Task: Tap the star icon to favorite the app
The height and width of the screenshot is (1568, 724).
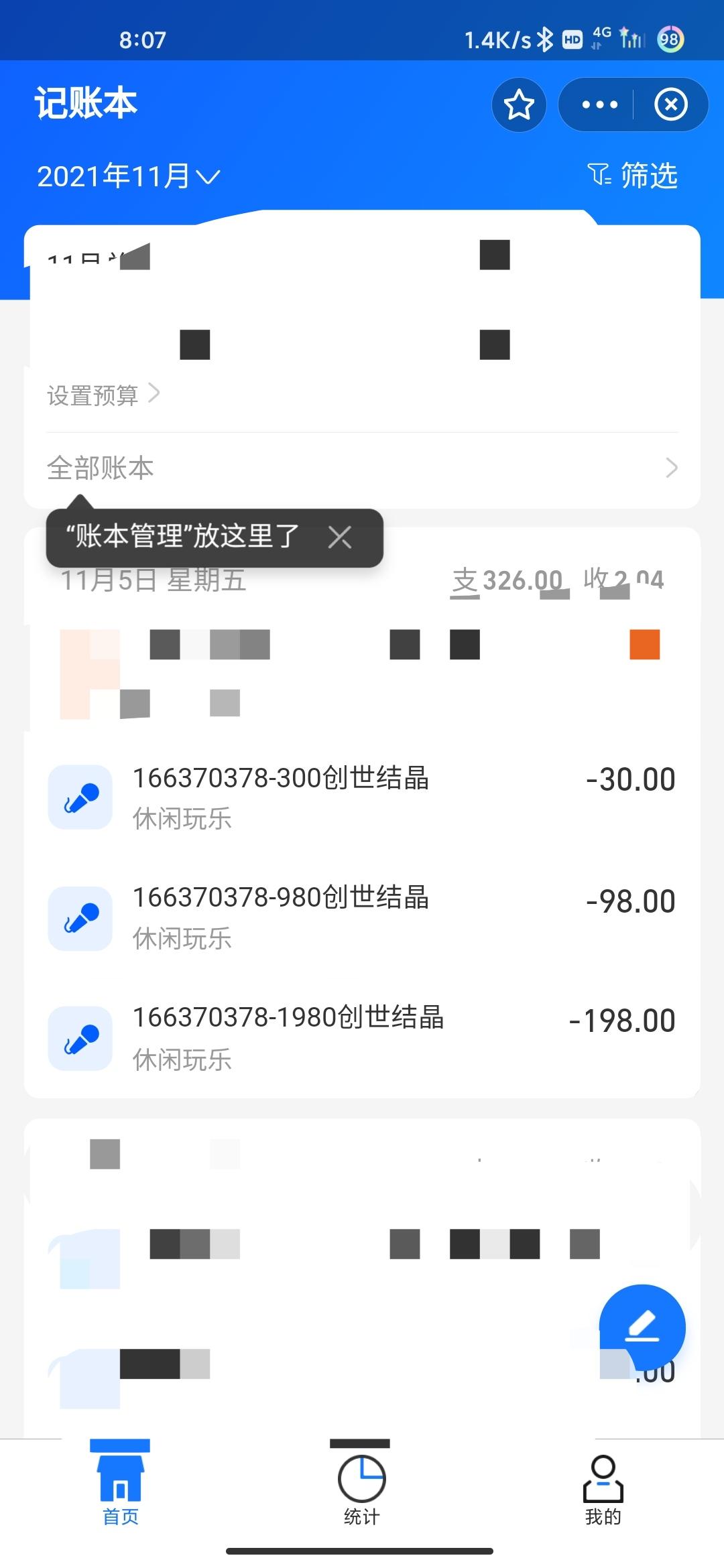Action: click(x=518, y=105)
